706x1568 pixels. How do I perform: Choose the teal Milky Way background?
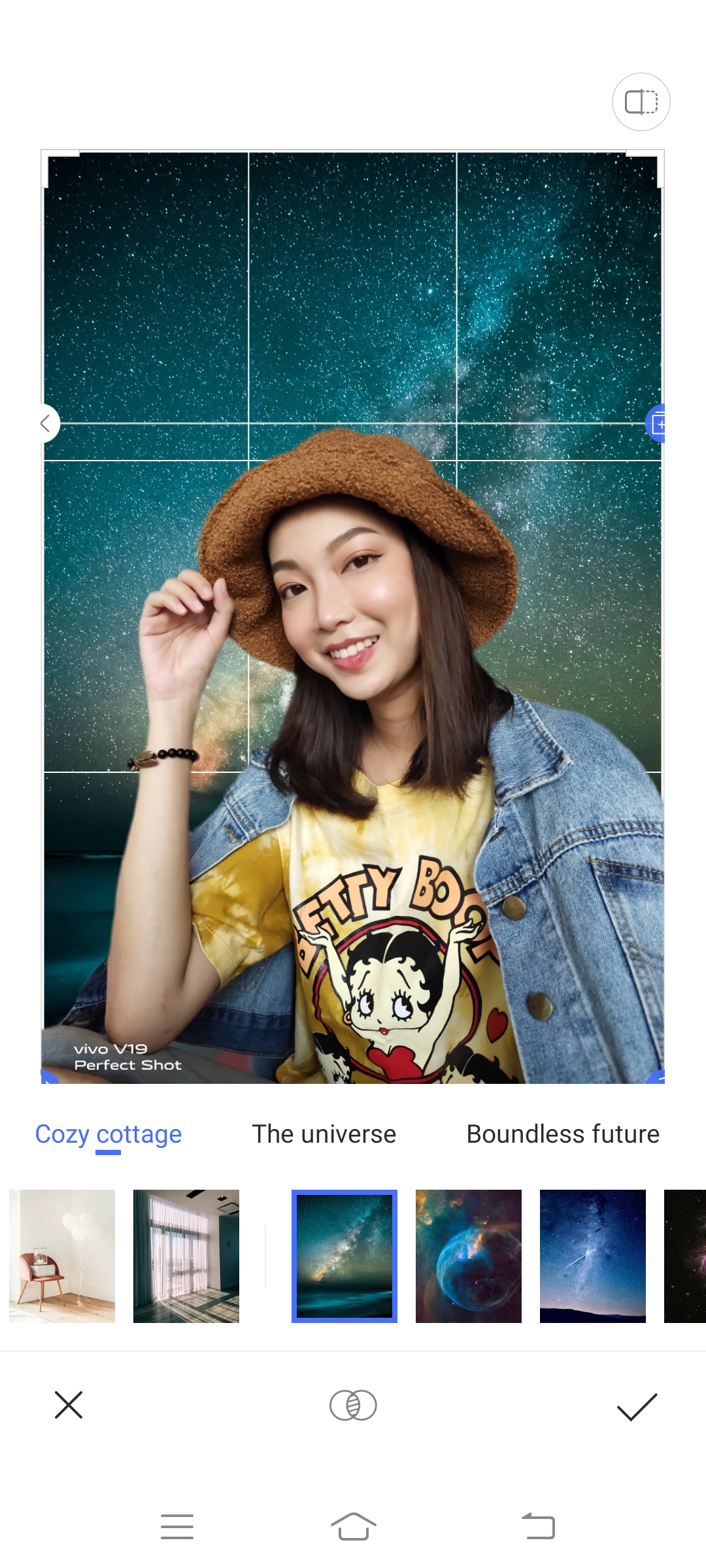point(345,1256)
